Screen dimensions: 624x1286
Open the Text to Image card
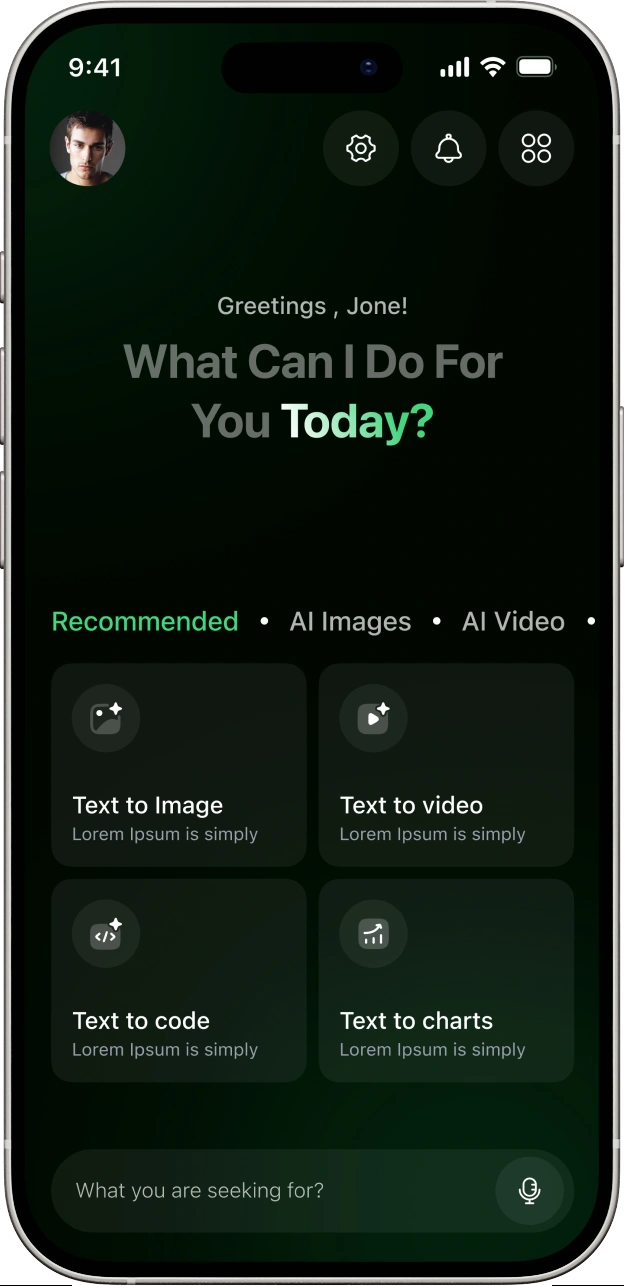click(x=179, y=765)
